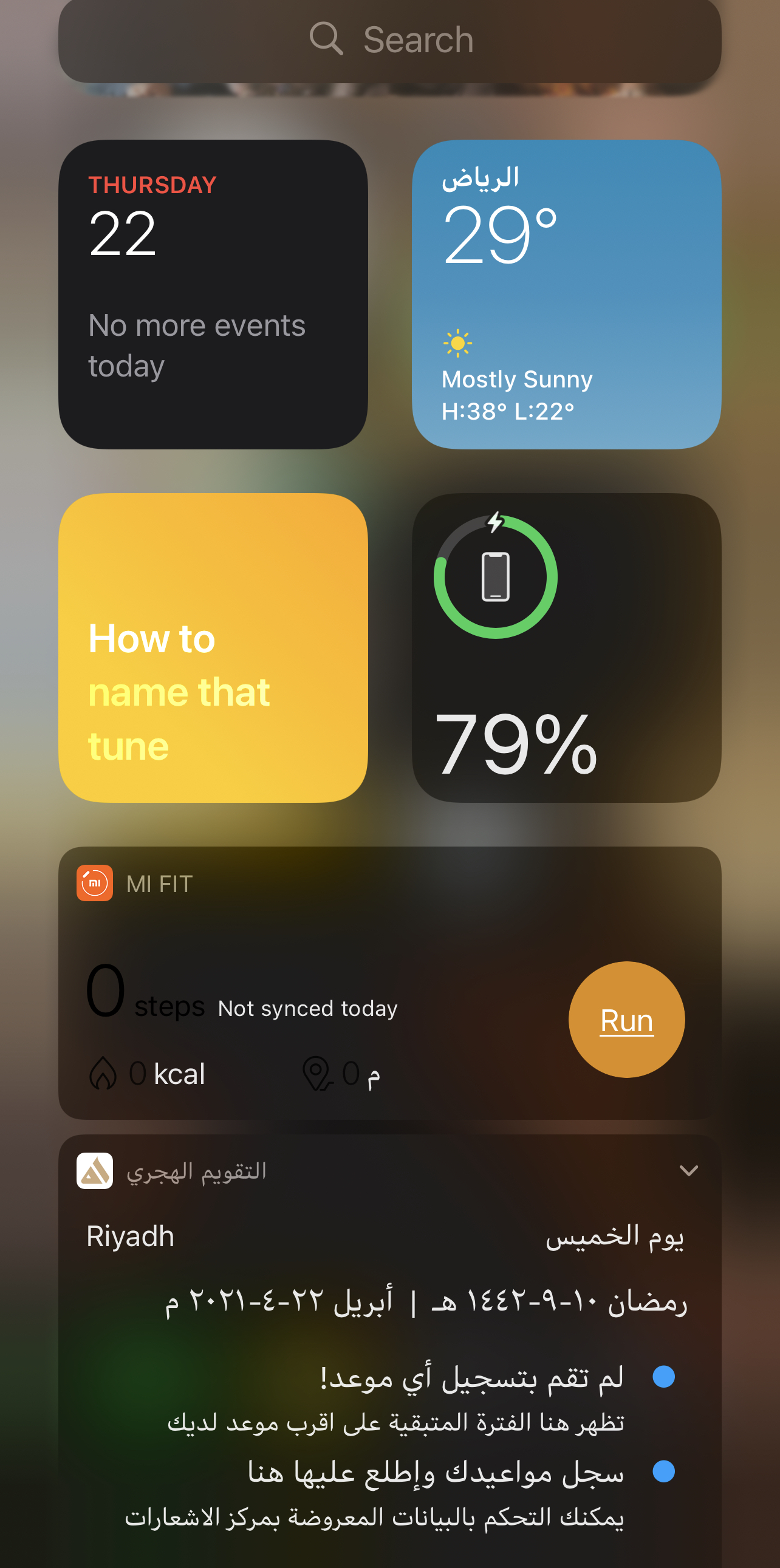This screenshot has height=1568, width=780.
Task: Open the Thursday 22 calendar widget
Action: (x=213, y=294)
